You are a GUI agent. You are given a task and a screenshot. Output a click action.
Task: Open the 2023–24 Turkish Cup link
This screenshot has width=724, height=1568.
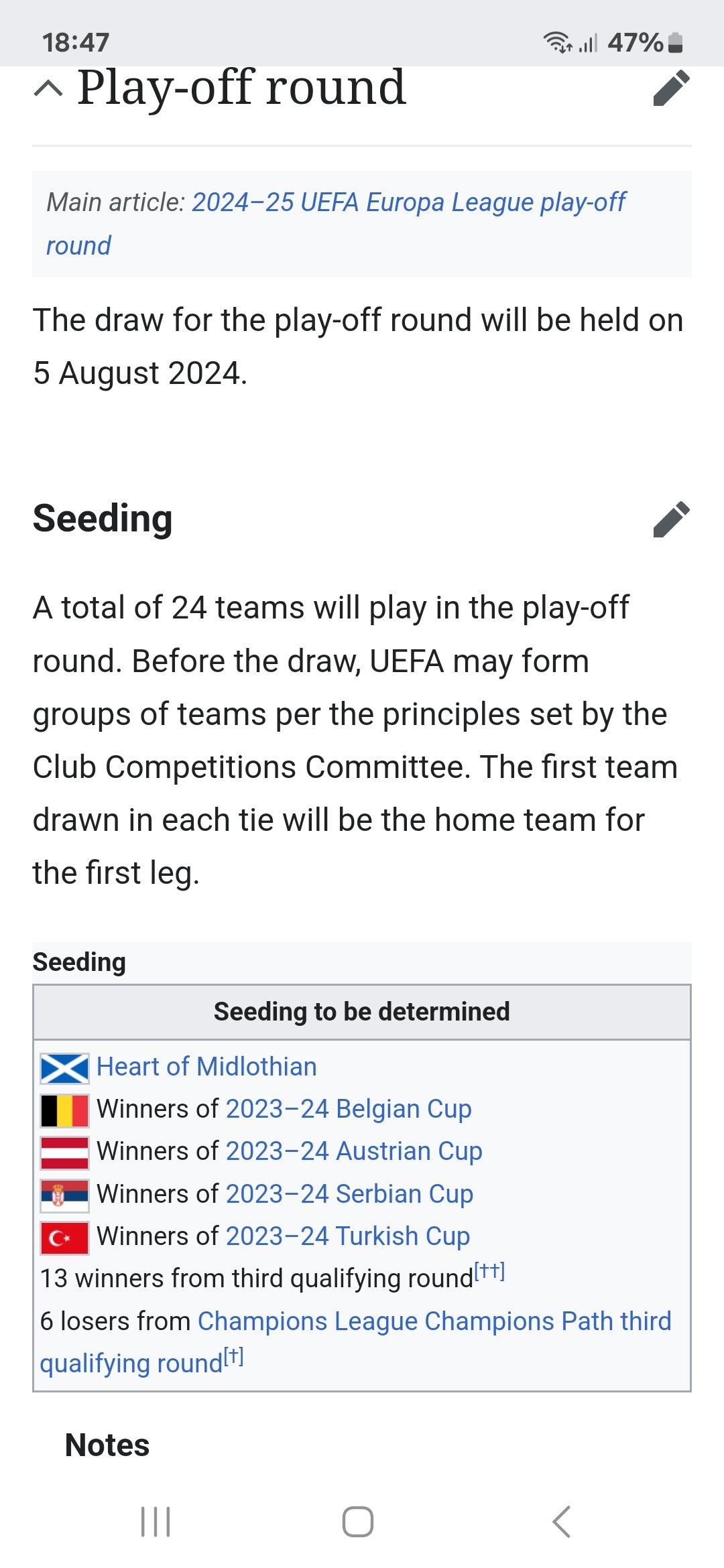[x=348, y=1236]
